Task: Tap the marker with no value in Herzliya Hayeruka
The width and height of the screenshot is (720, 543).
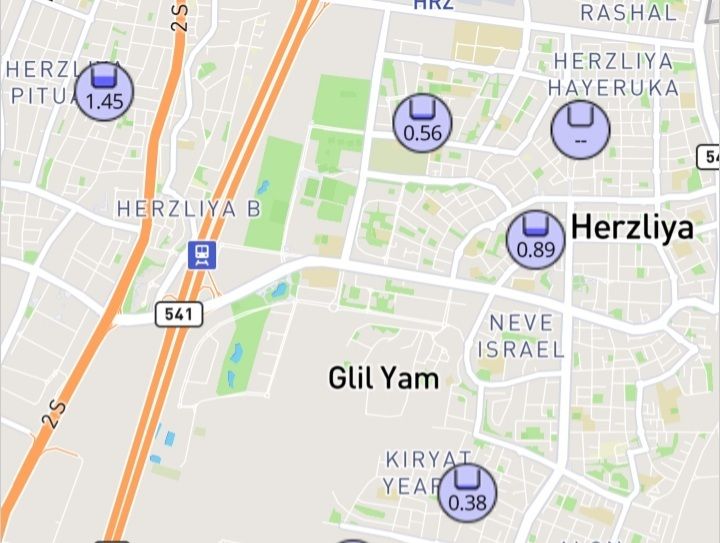Action: [x=581, y=130]
